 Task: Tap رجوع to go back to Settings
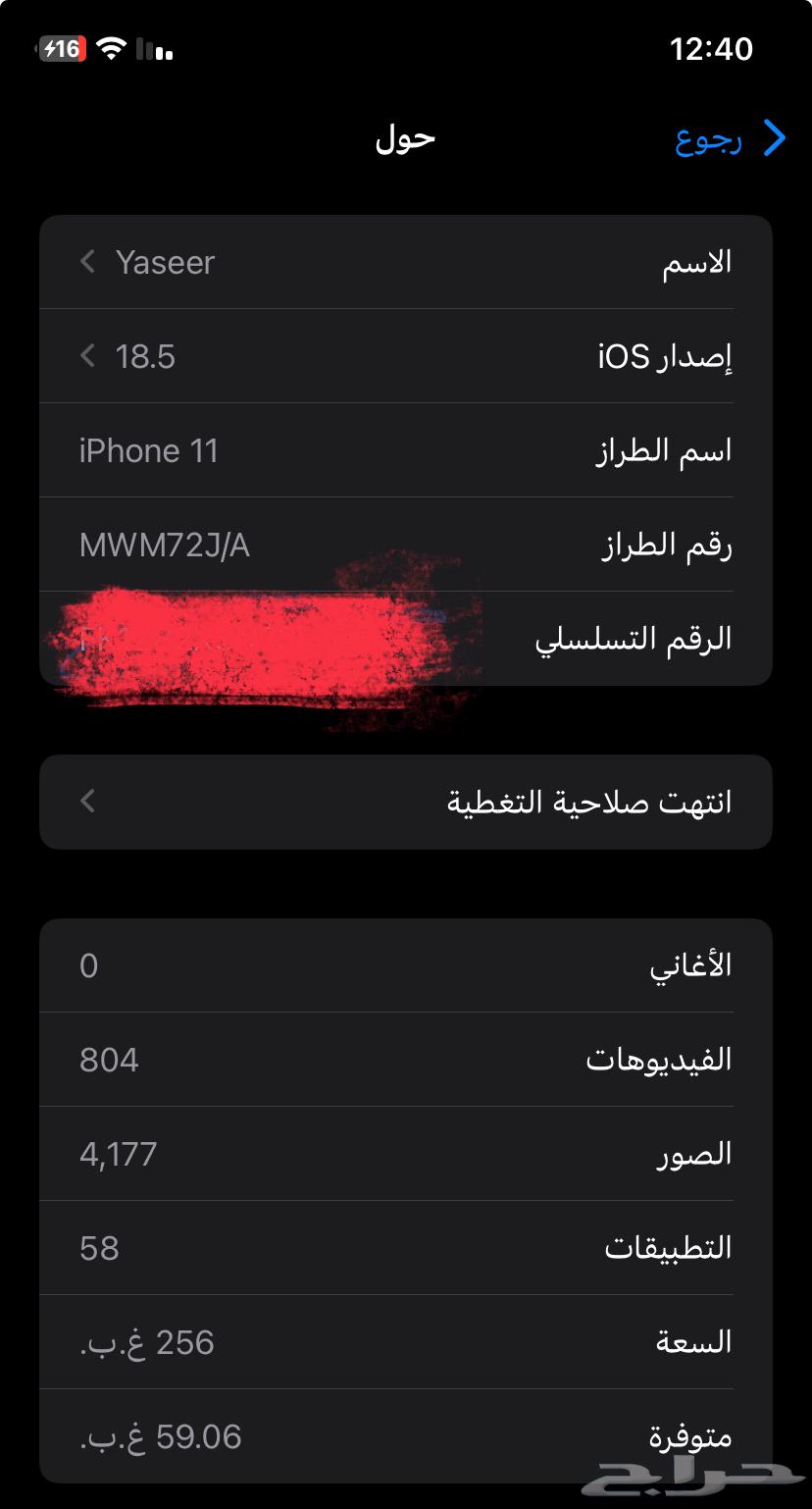tap(708, 138)
